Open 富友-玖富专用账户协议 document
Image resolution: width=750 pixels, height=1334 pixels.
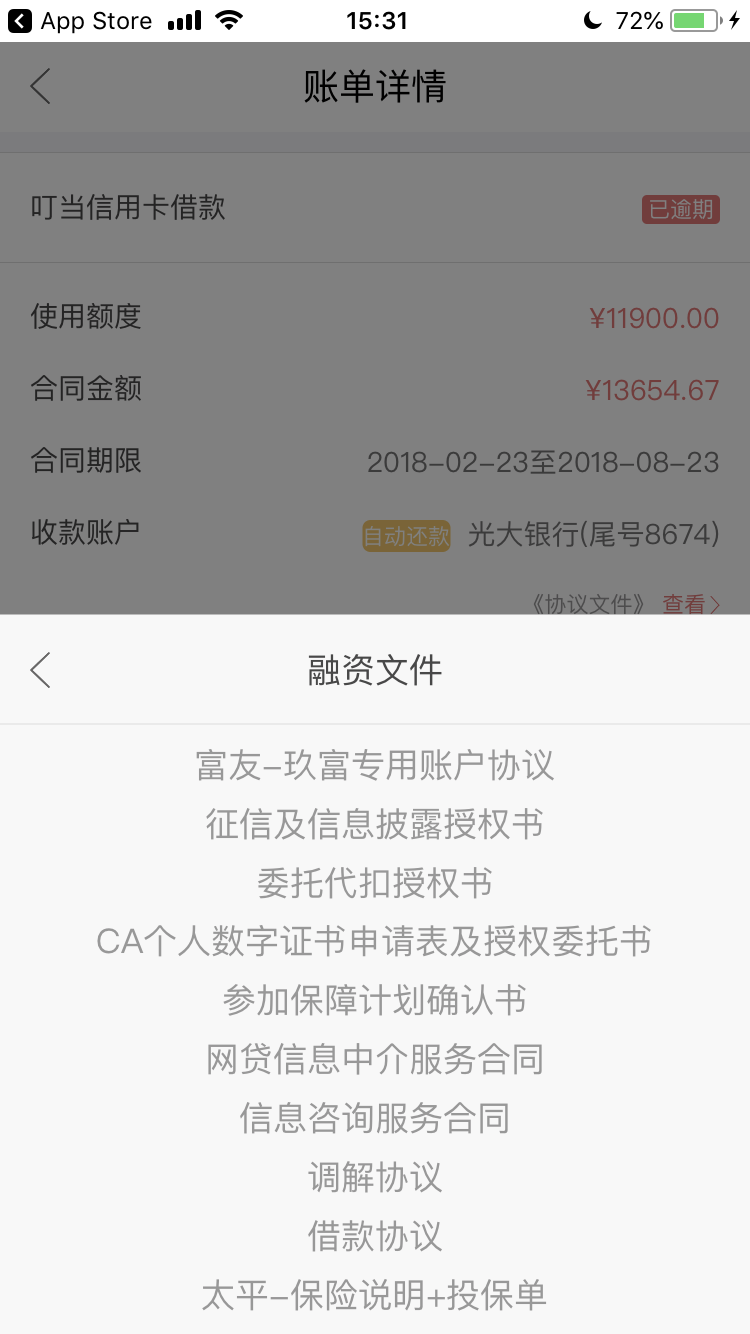coord(375,766)
